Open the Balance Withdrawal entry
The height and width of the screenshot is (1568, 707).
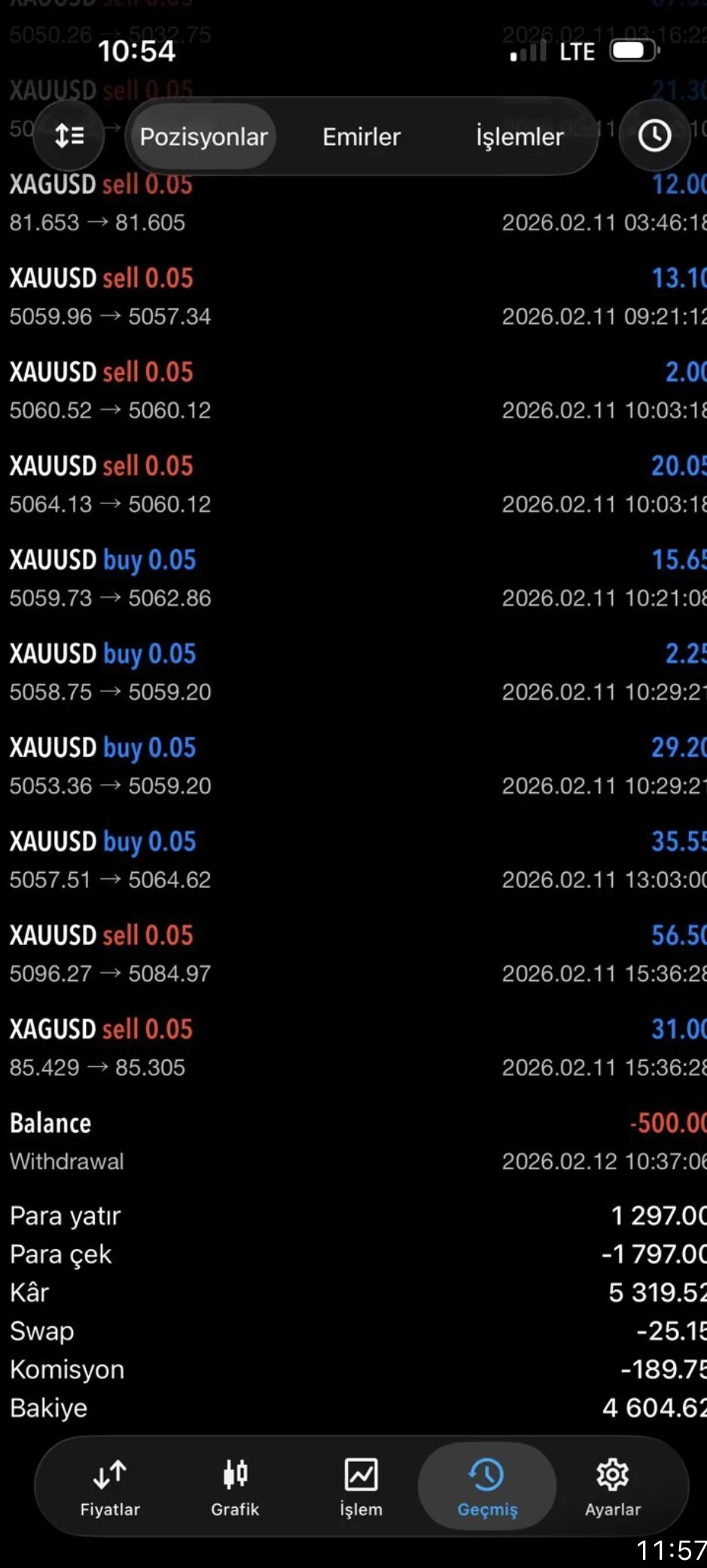coord(353,1141)
